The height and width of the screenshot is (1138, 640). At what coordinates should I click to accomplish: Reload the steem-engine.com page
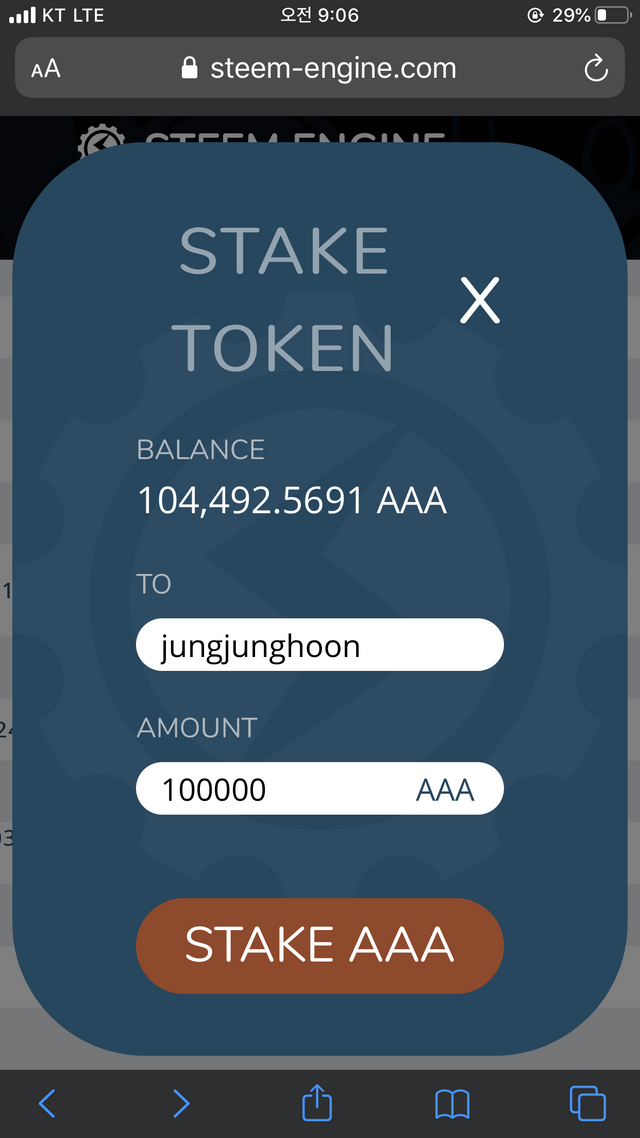[596, 68]
